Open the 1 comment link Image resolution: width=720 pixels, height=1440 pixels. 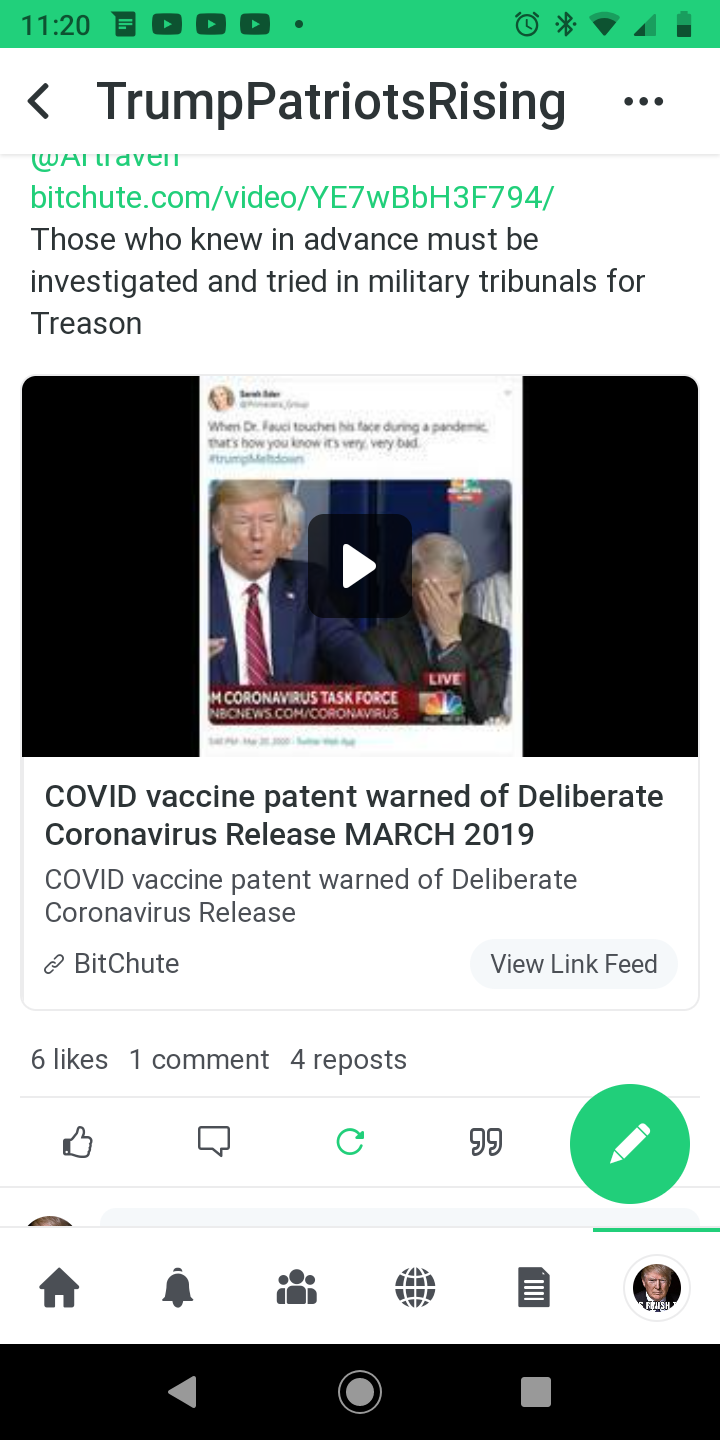[199, 1060]
